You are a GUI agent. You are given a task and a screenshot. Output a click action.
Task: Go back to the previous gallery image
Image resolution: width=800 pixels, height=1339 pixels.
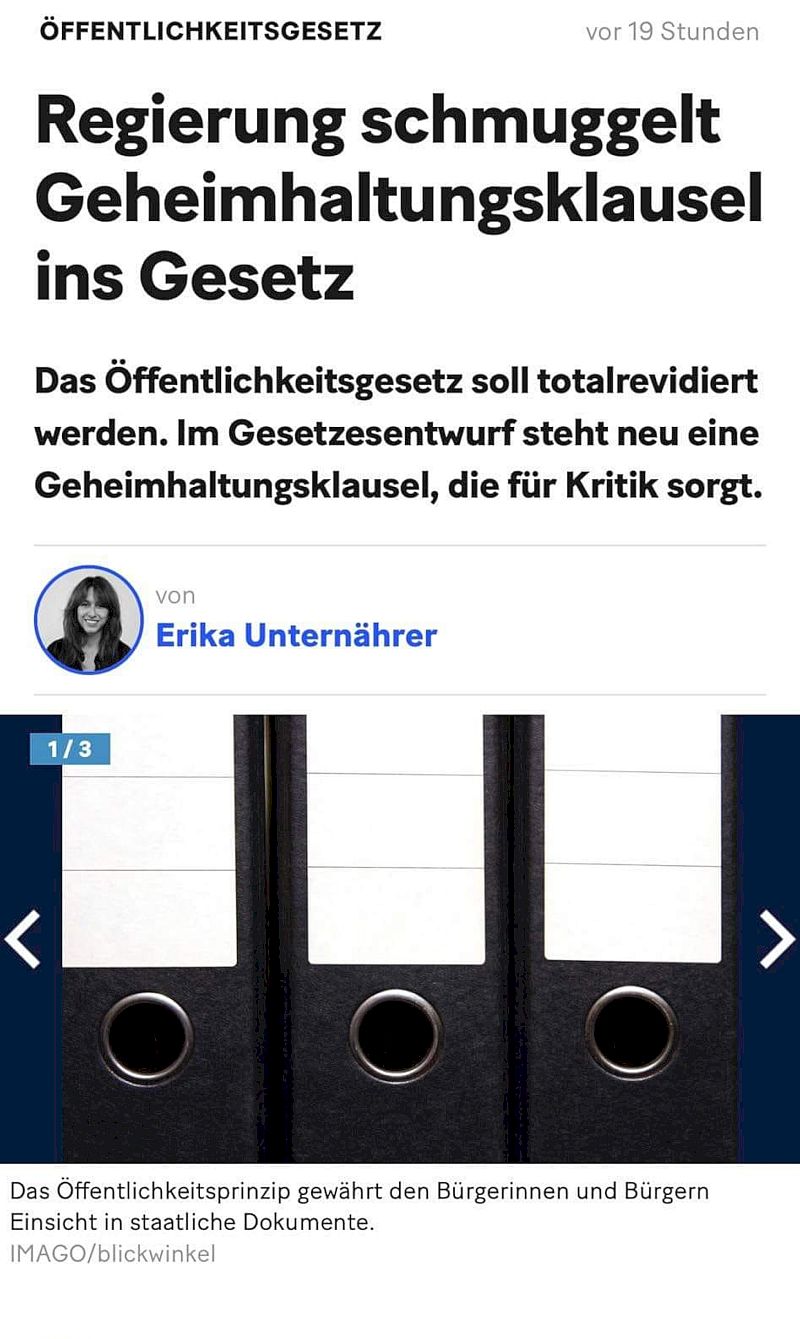coord(21,938)
